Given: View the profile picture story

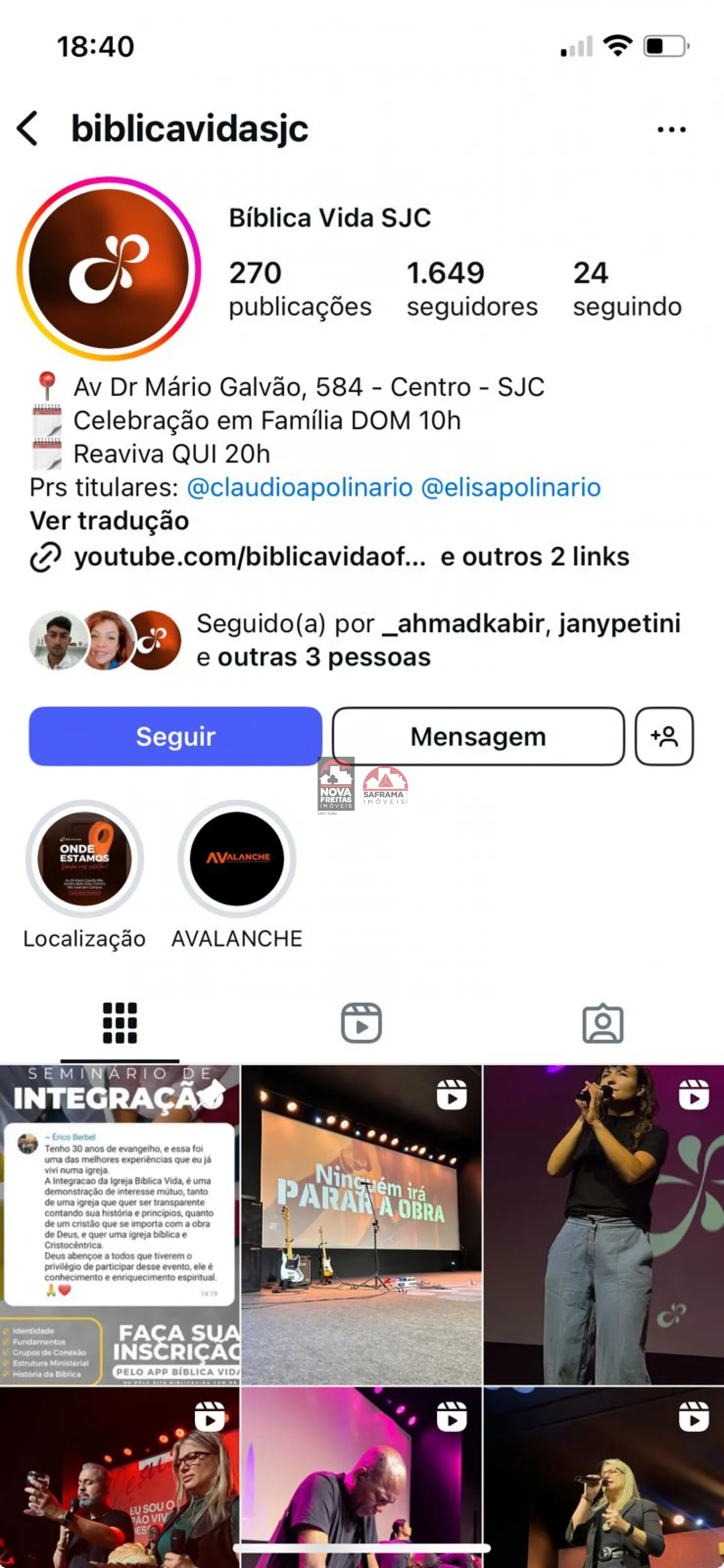Looking at the screenshot, I should [109, 268].
